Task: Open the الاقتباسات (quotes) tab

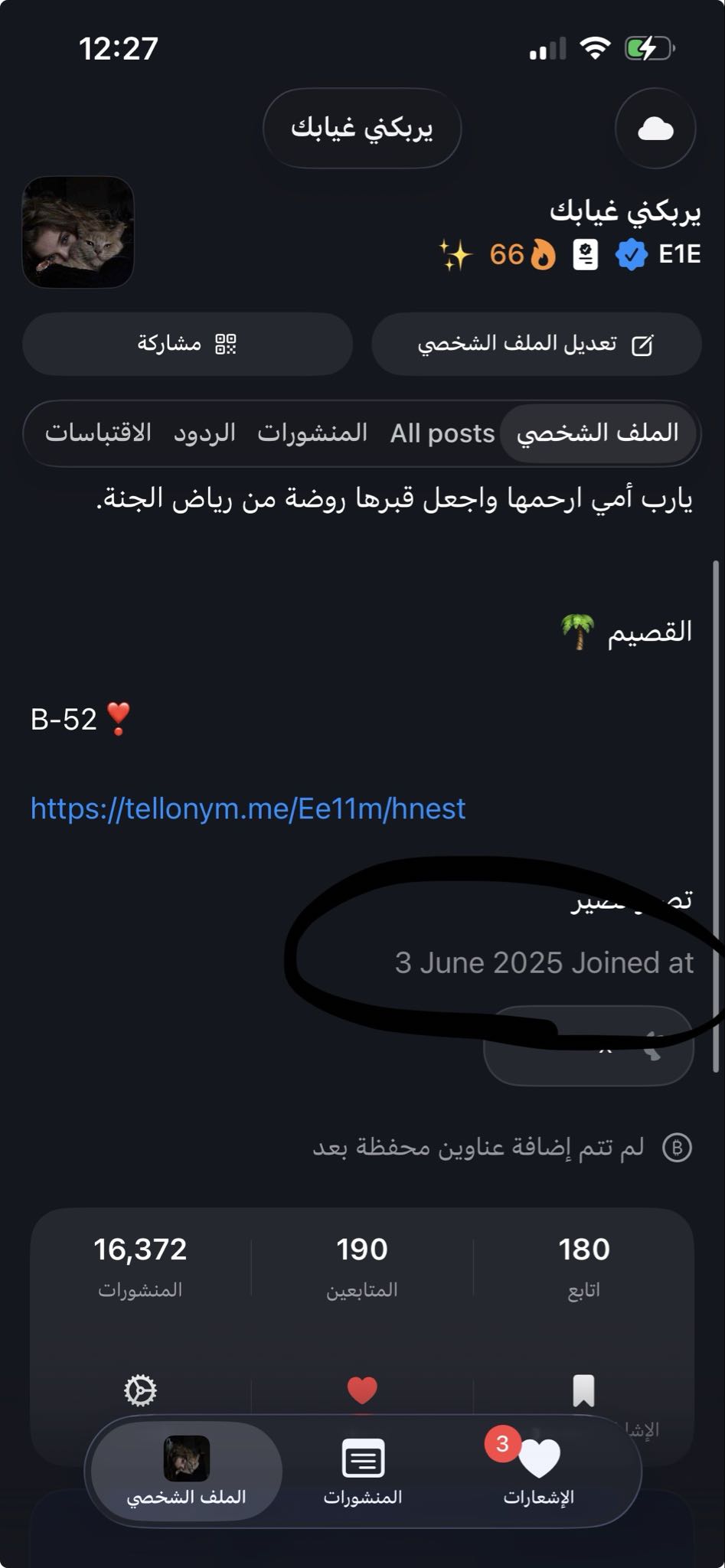Action: (x=98, y=433)
